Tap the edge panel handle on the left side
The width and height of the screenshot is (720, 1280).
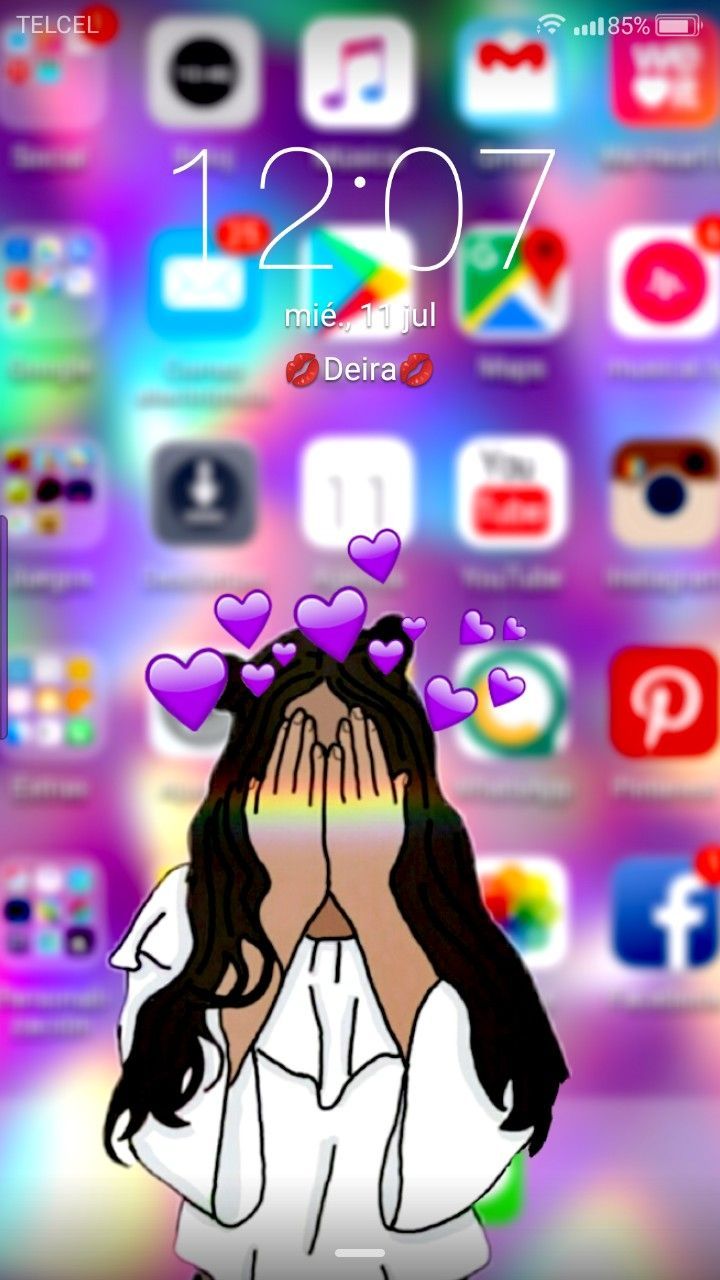point(4,628)
